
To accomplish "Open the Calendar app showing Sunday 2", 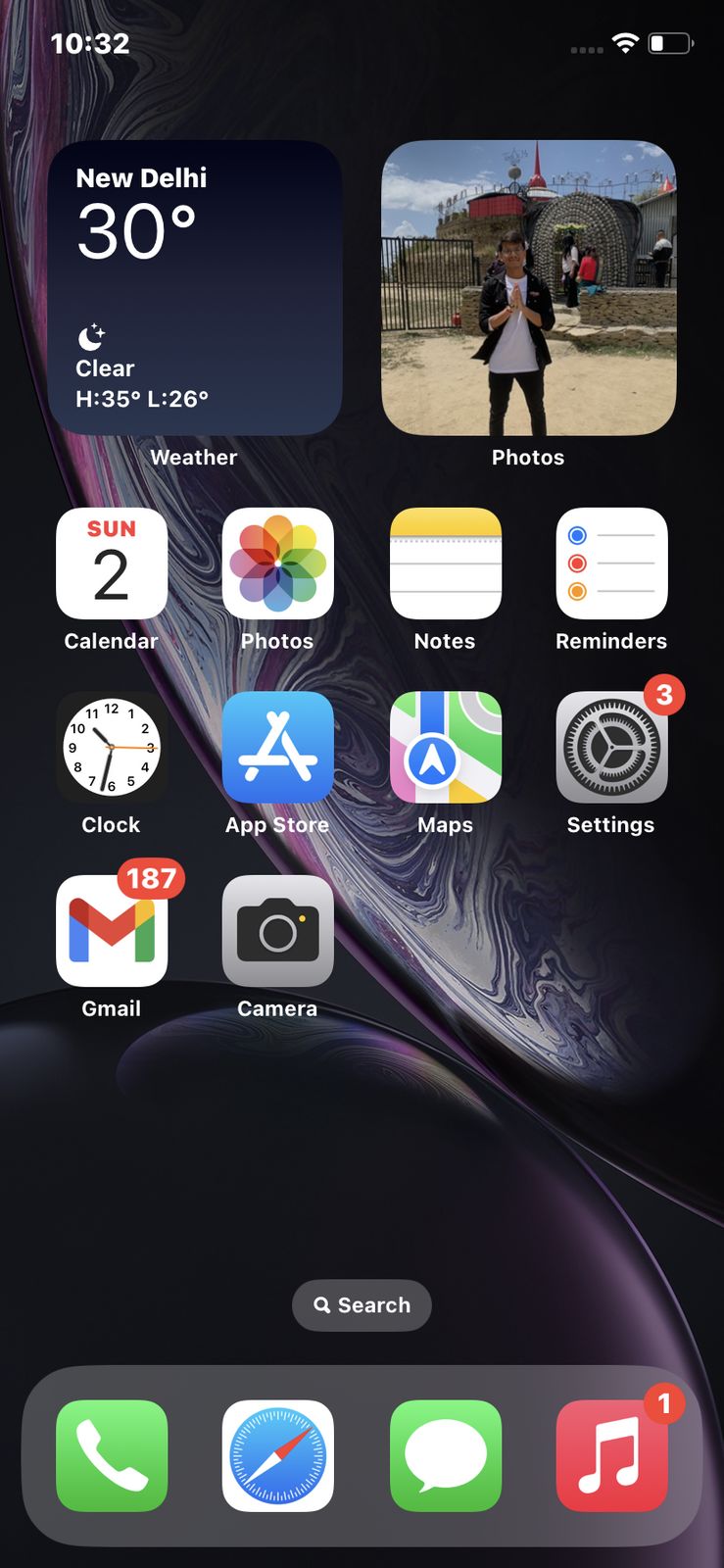I will [111, 563].
